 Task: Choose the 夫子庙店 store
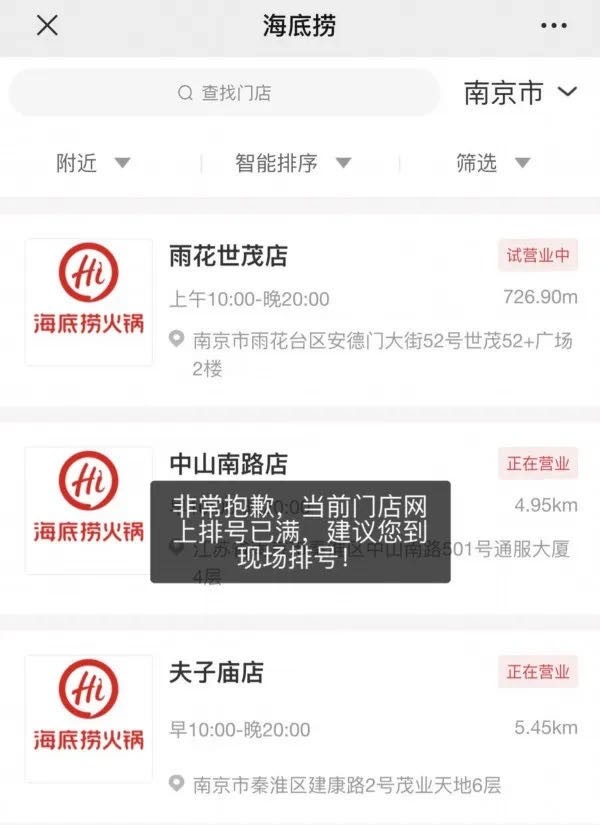point(216,673)
